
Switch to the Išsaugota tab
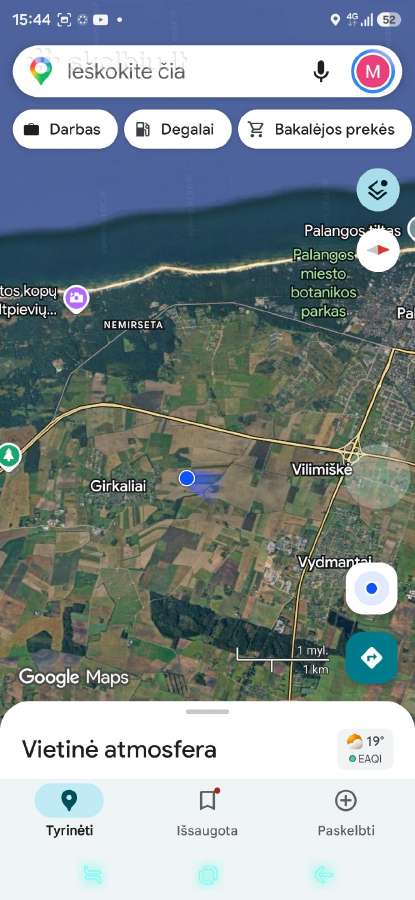[x=207, y=810]
